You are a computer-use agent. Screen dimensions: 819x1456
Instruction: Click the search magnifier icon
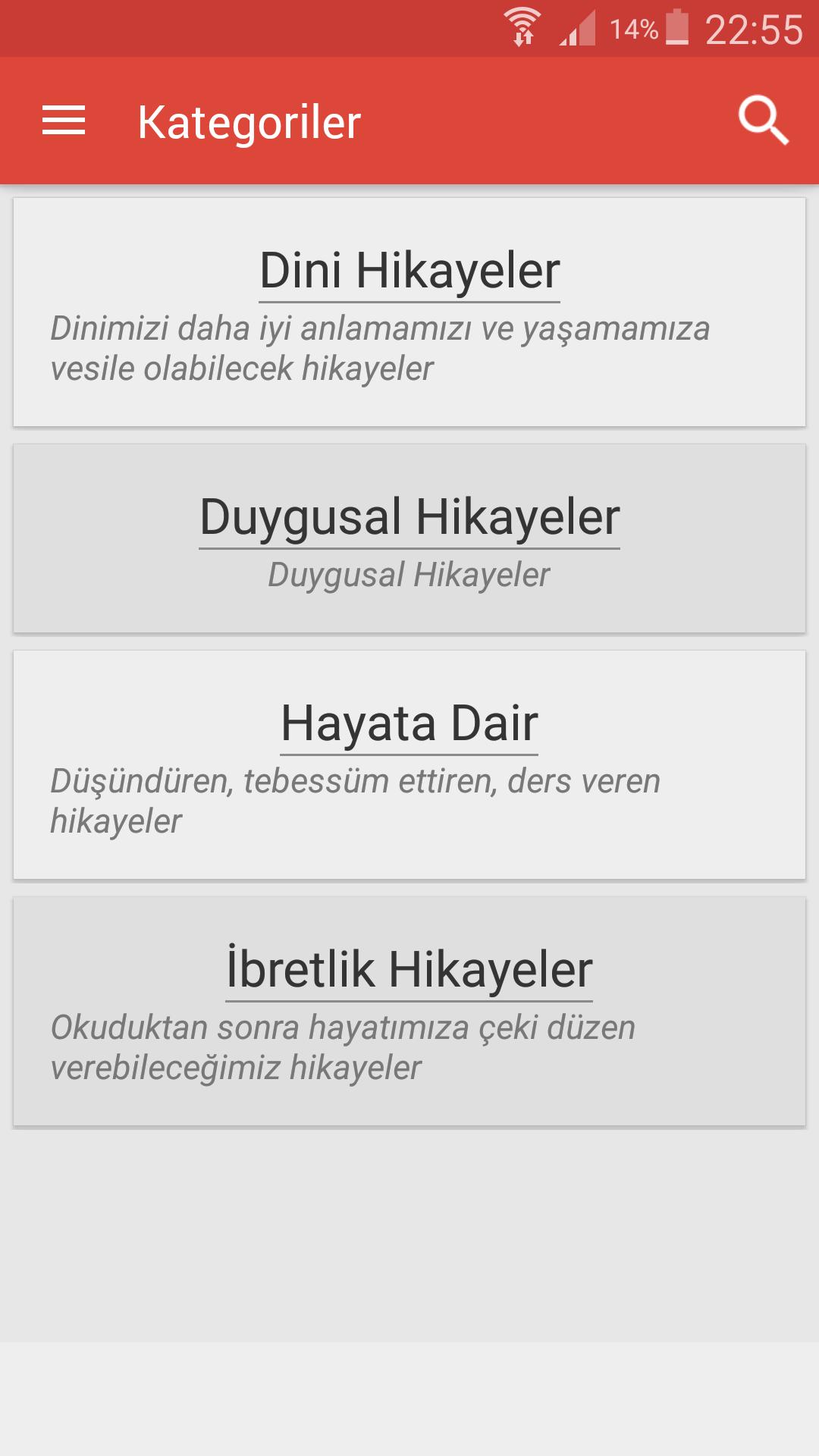764,121
